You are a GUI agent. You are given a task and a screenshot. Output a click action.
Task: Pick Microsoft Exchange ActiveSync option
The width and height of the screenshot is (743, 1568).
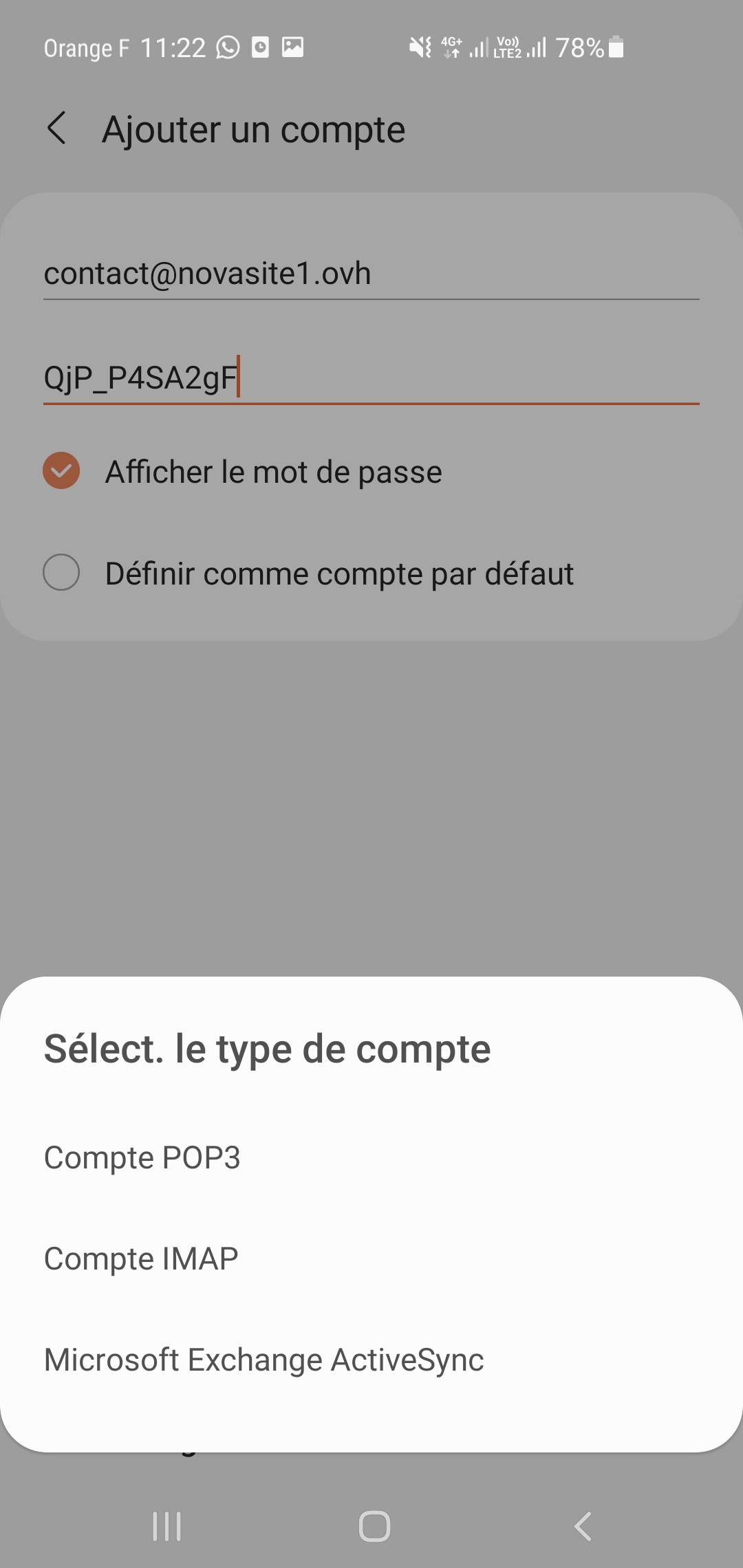click(264, 1360)
